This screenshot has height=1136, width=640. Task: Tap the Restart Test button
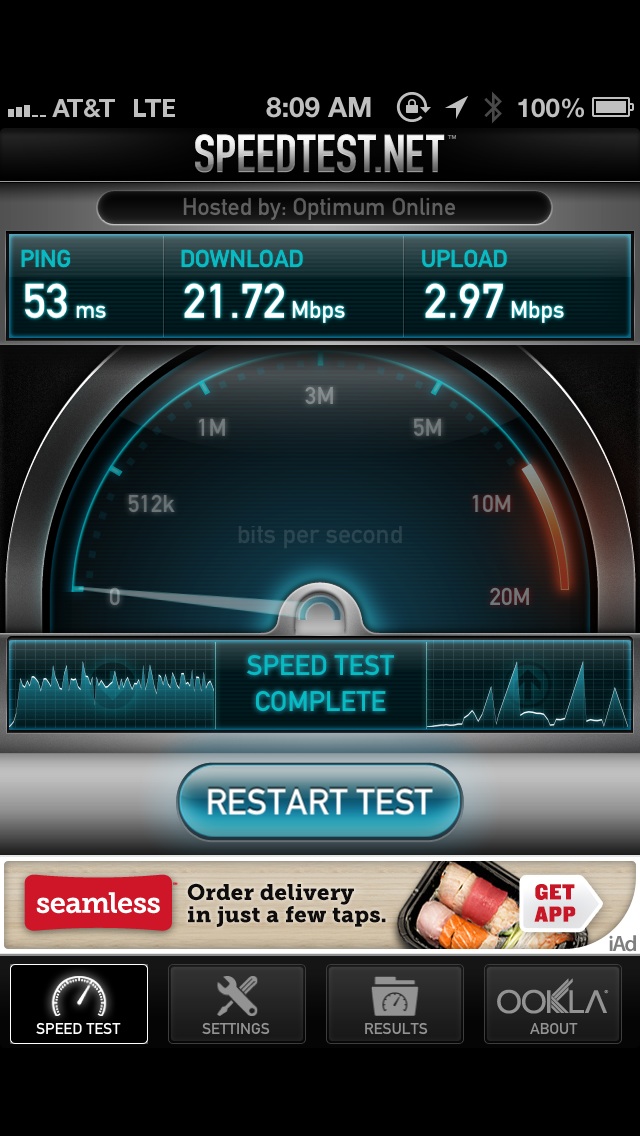[x=320, y=801]
